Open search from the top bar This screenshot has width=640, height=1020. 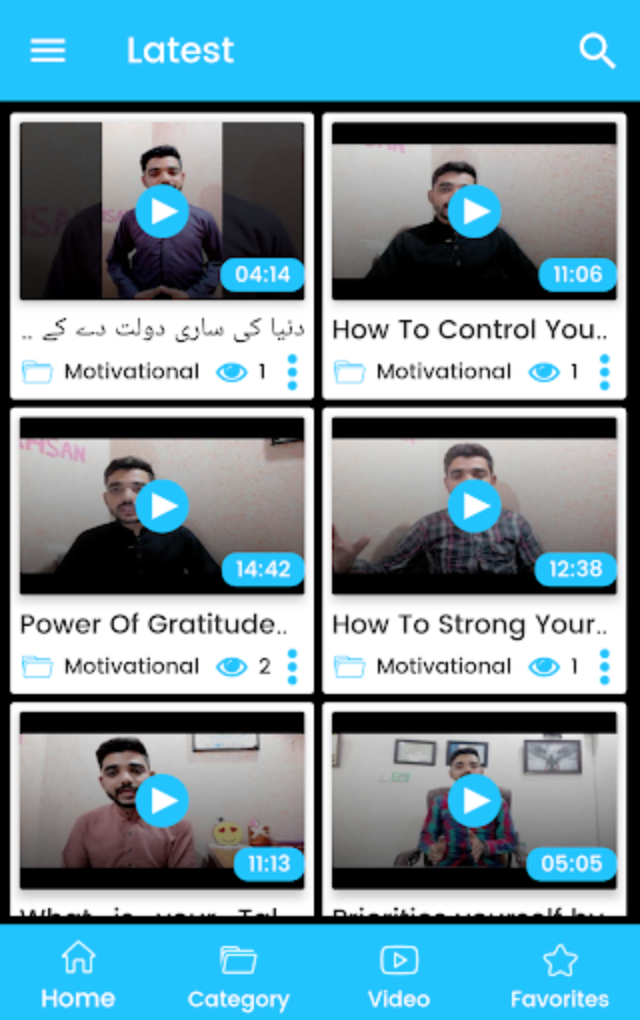point(597,50)
